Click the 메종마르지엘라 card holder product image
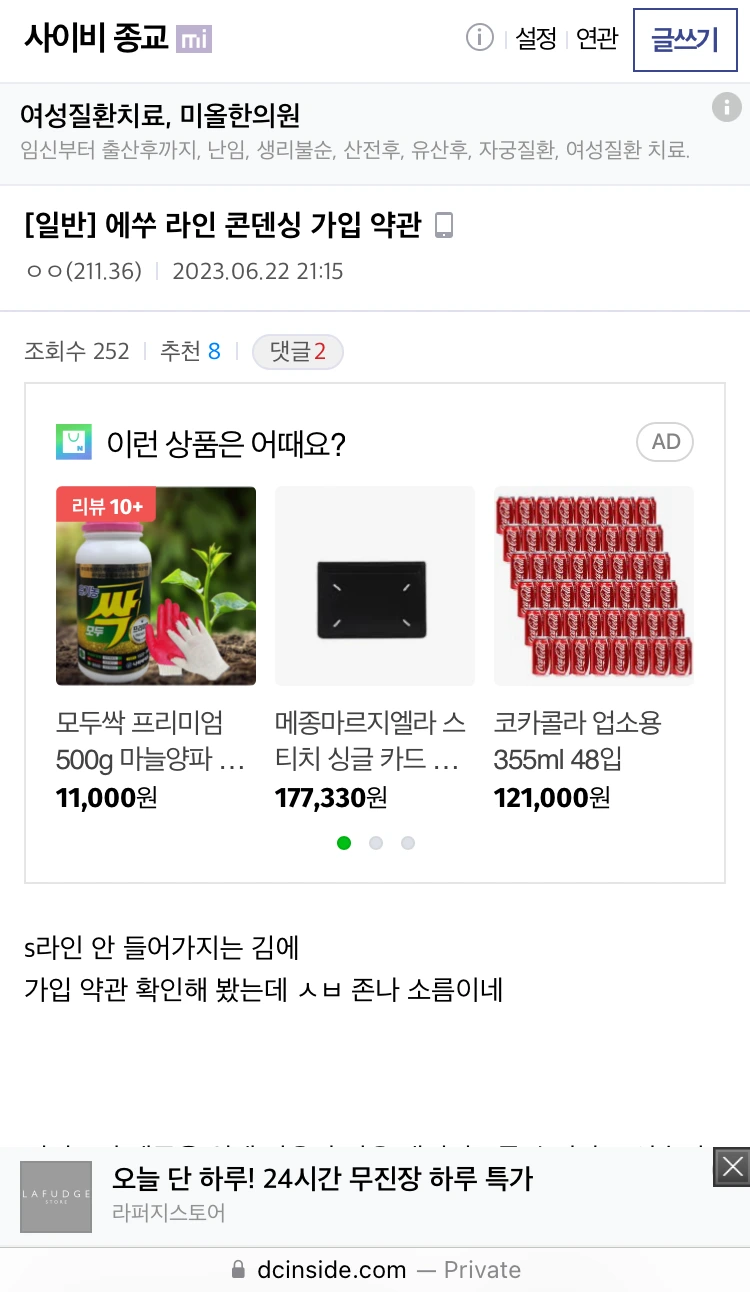The width and height of the screenshot is (750, 1292). [x=374, y=586]
